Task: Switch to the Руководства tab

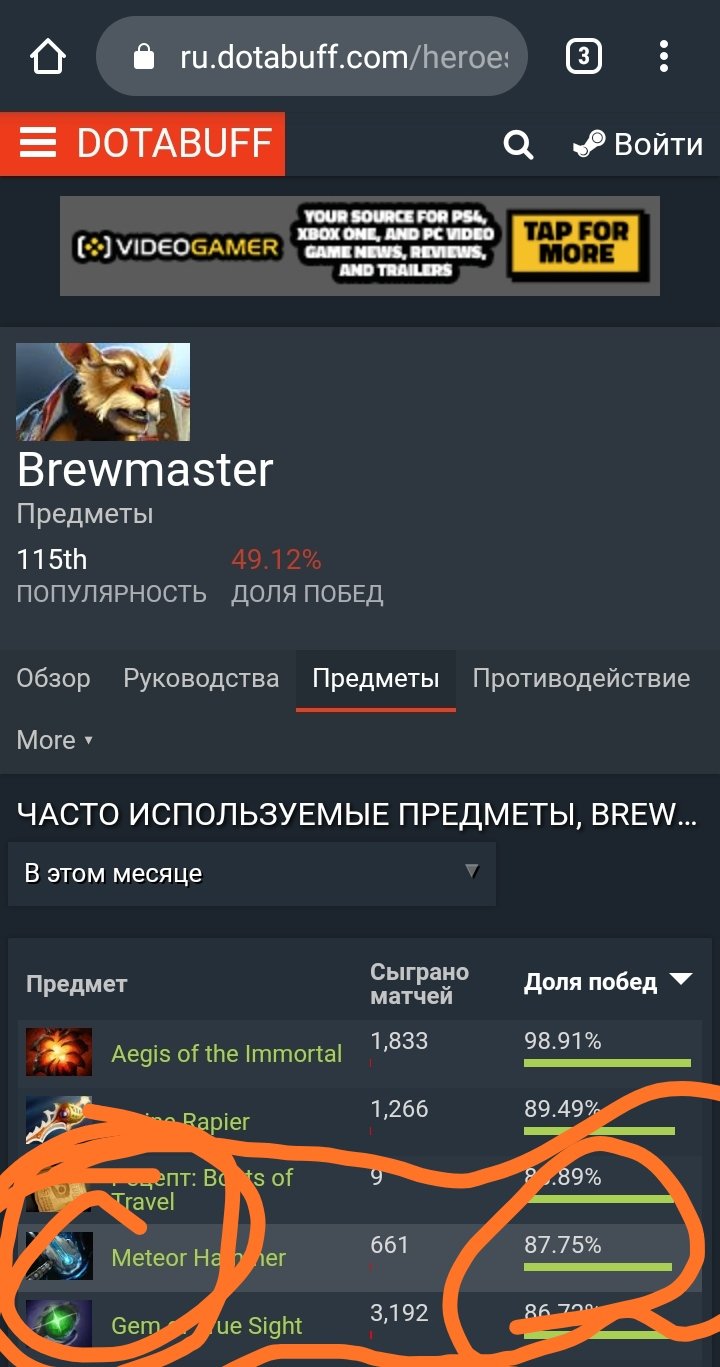Action: tap(201, 679)
